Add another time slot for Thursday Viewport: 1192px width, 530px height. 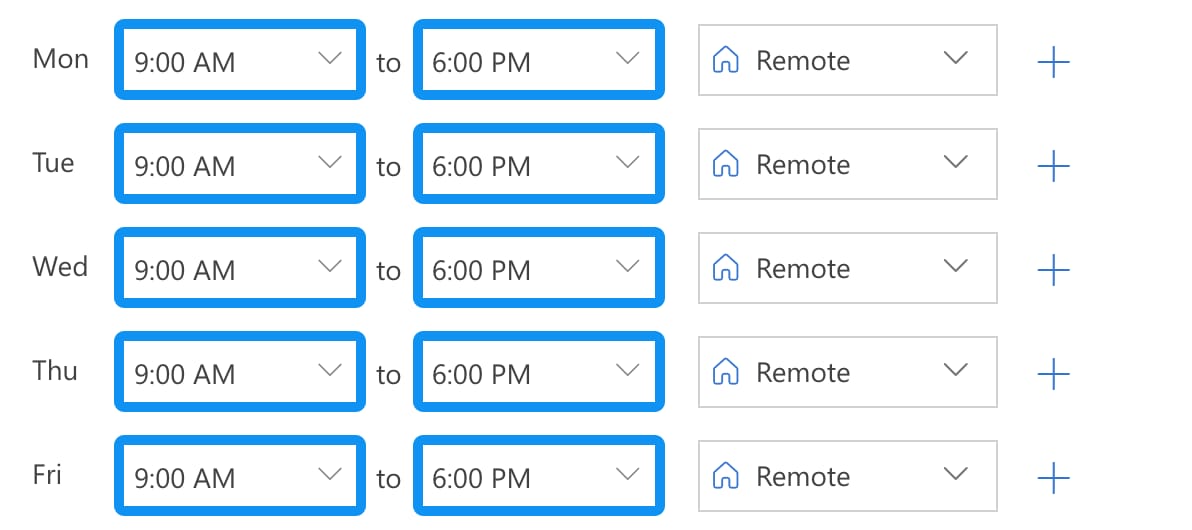pyautogui.click(x=1053, y=374)
